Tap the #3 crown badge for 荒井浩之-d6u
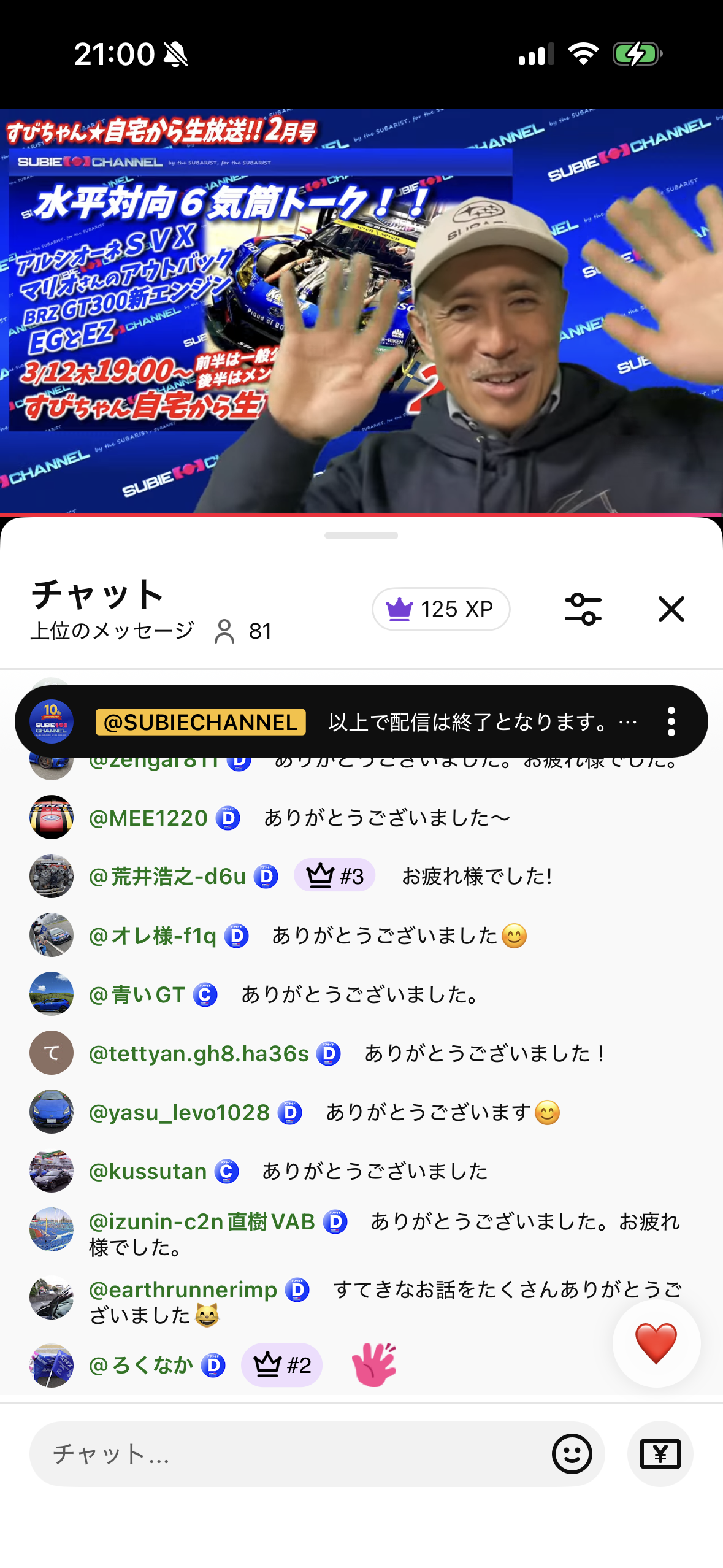This screenshot has height=1568, width=723. click(x=335, y=876)
